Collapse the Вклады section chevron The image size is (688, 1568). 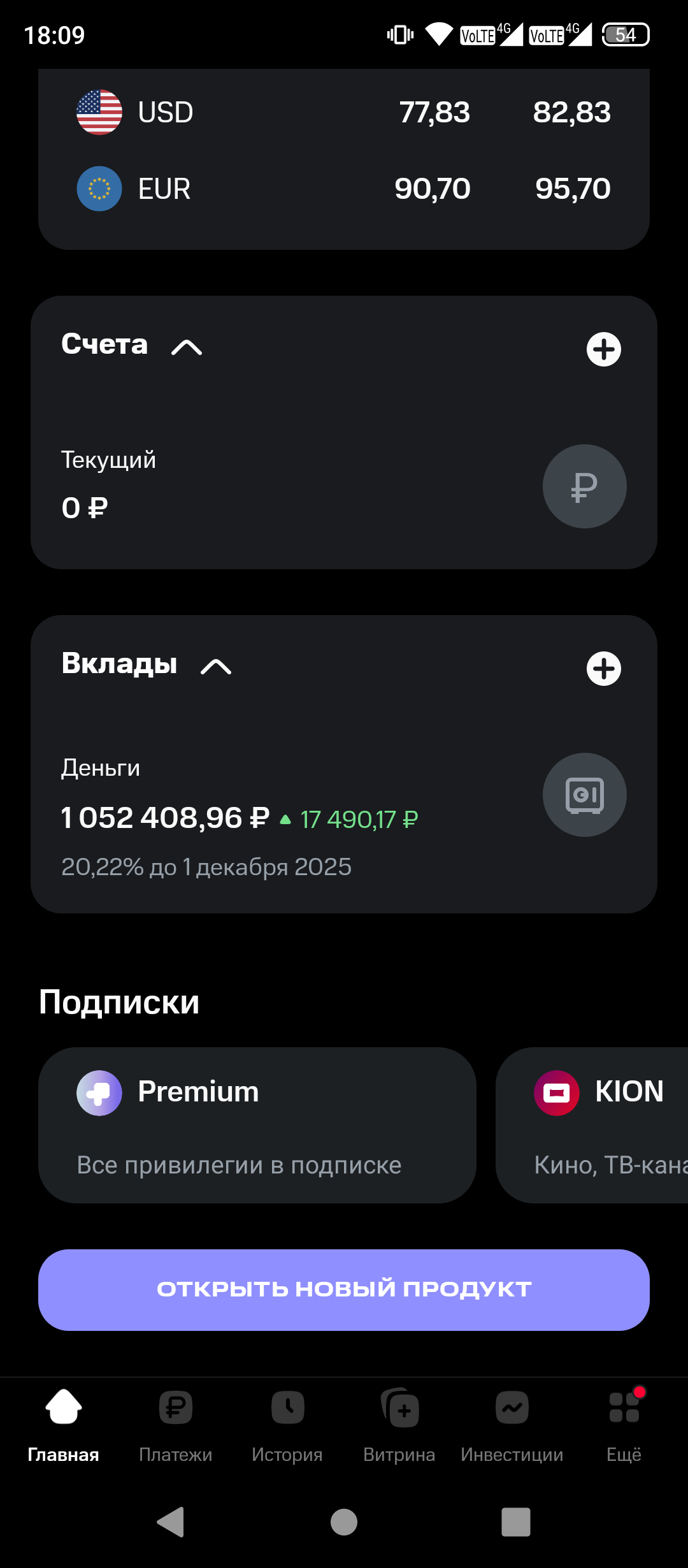pos(216,667)
